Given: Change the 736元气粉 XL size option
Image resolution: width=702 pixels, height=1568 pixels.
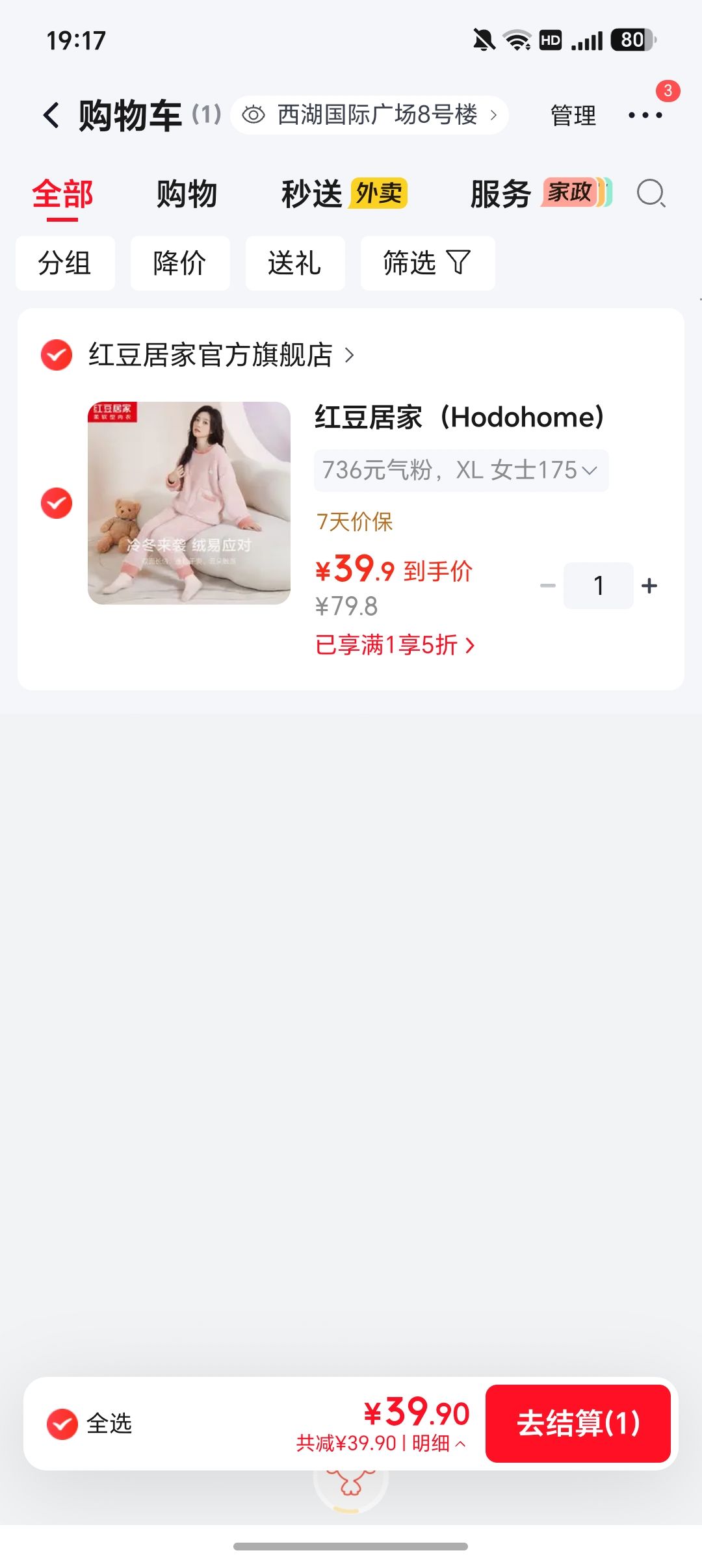Looking at the screenshot, I should (x=461, y=470).
